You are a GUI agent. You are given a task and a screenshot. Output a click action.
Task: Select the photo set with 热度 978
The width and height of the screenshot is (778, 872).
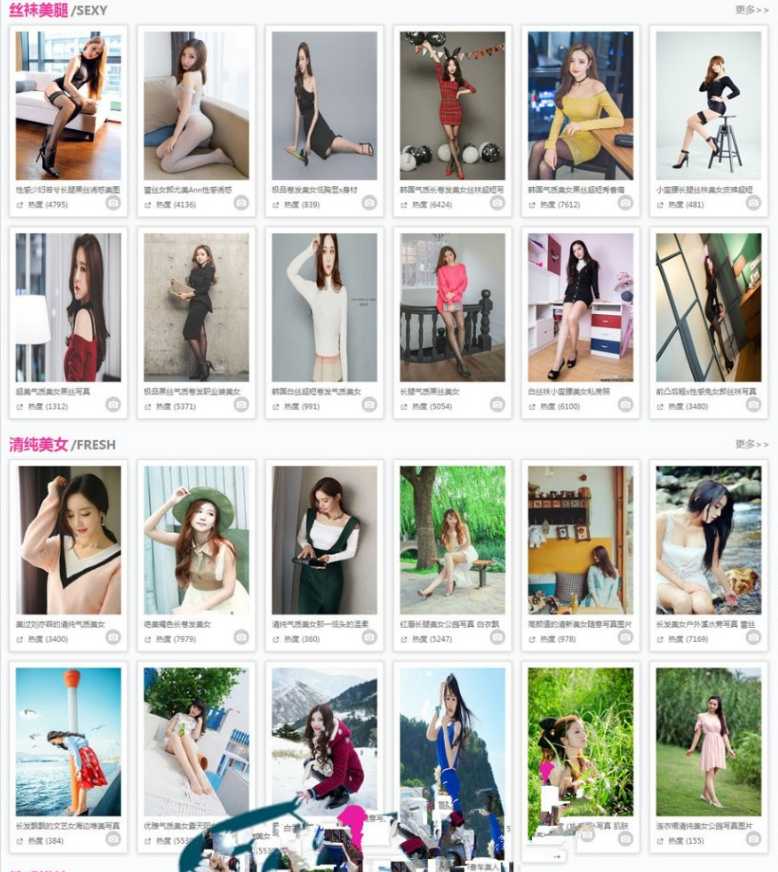tap(580, 540)
